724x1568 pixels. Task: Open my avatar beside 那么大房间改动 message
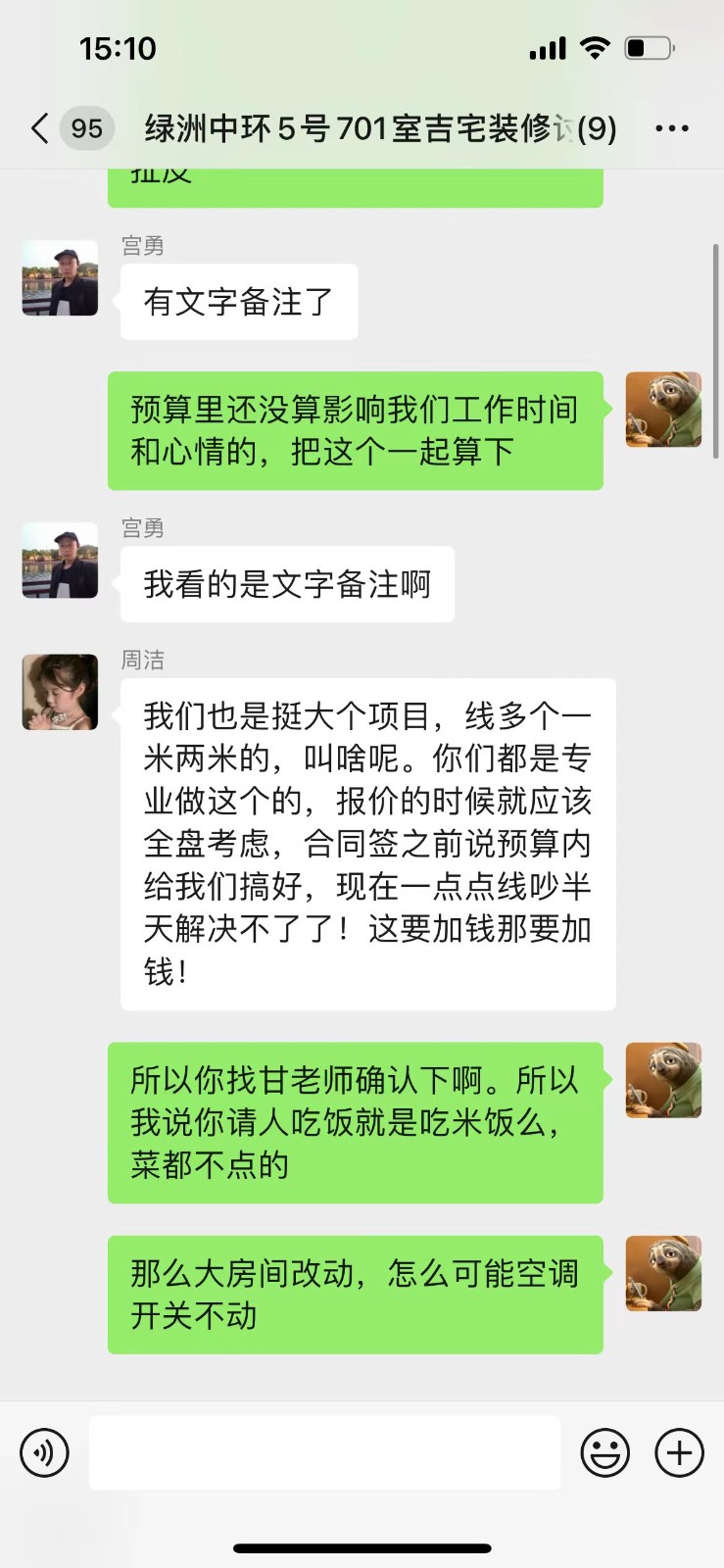tap(663, 1273)
